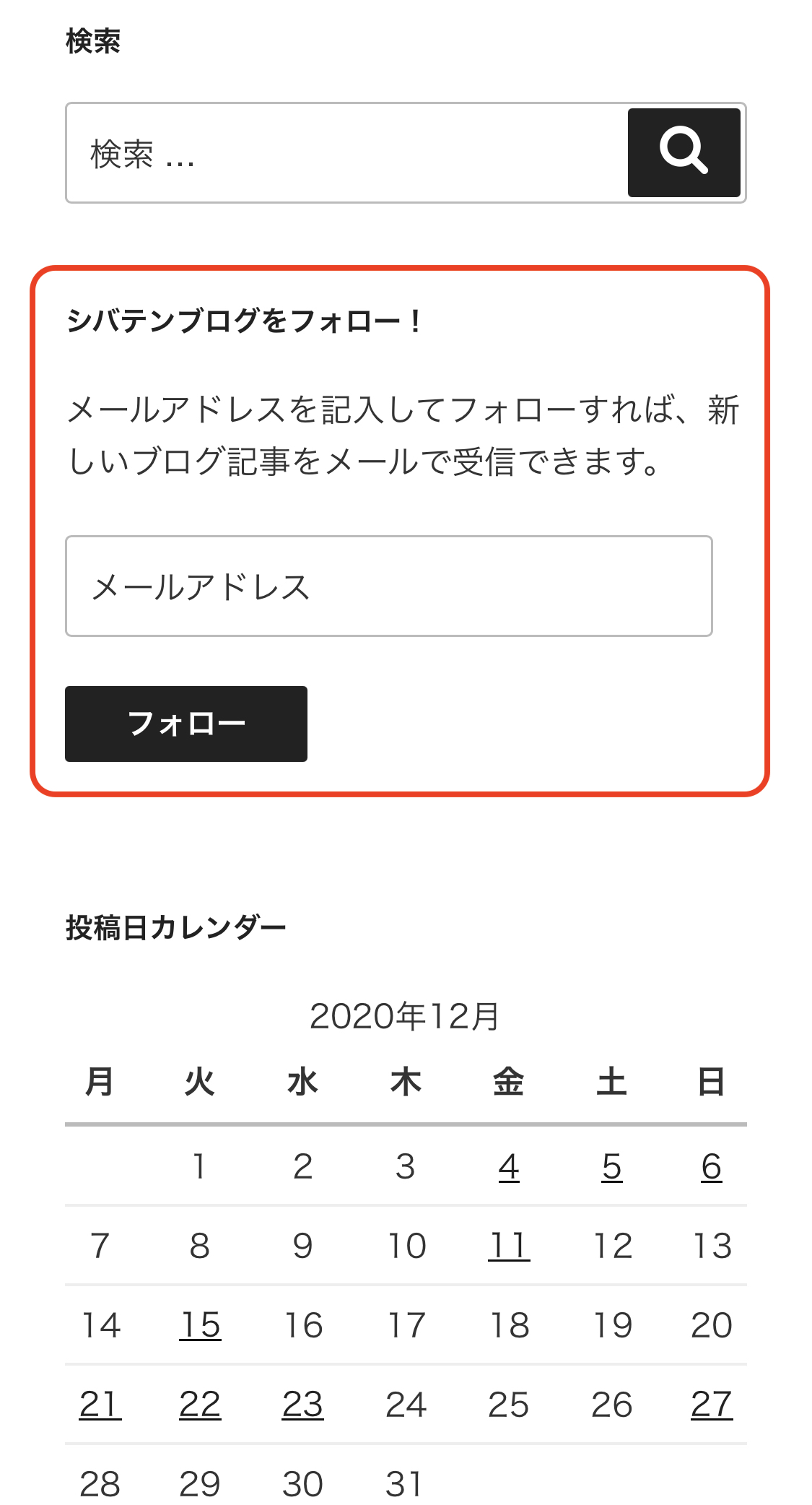The image size is (812, 1505).
Task: Tap the フォロー follow button
Action: pos(186,724)
